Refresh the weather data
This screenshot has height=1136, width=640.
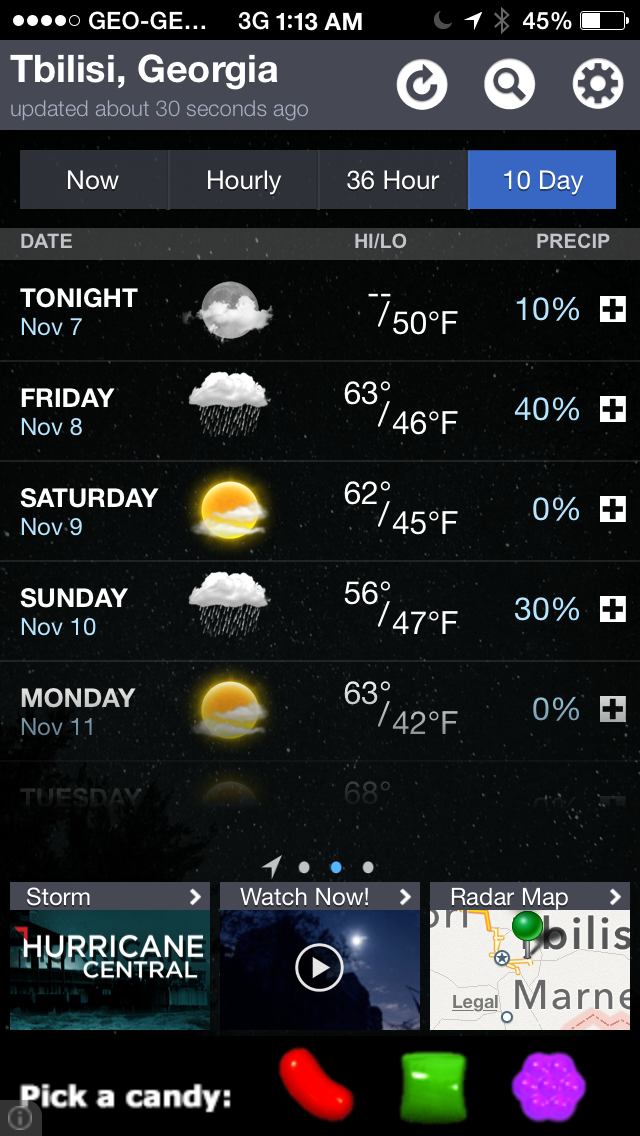422,85
